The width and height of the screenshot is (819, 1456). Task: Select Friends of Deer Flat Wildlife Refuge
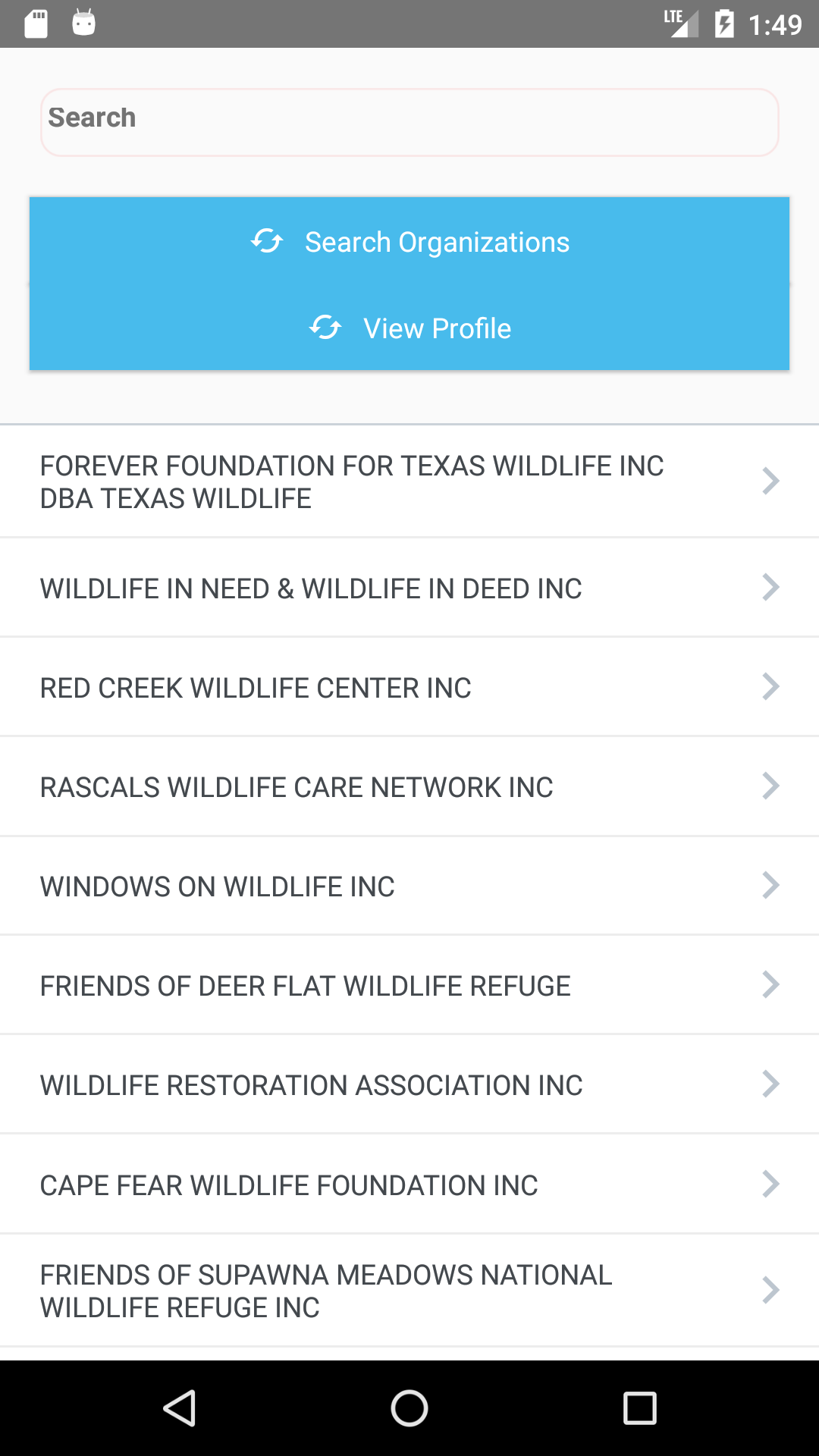tap(409, 985)
